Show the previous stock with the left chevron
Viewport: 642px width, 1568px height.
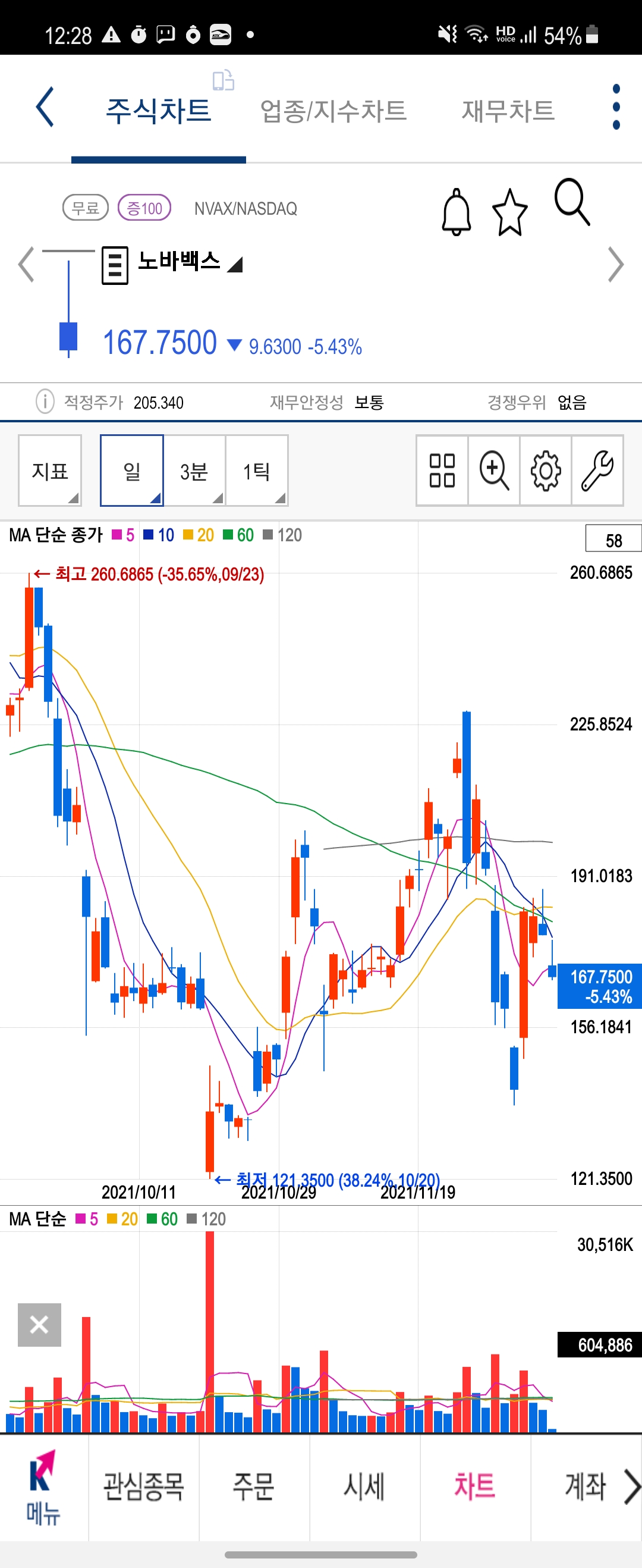26,265
